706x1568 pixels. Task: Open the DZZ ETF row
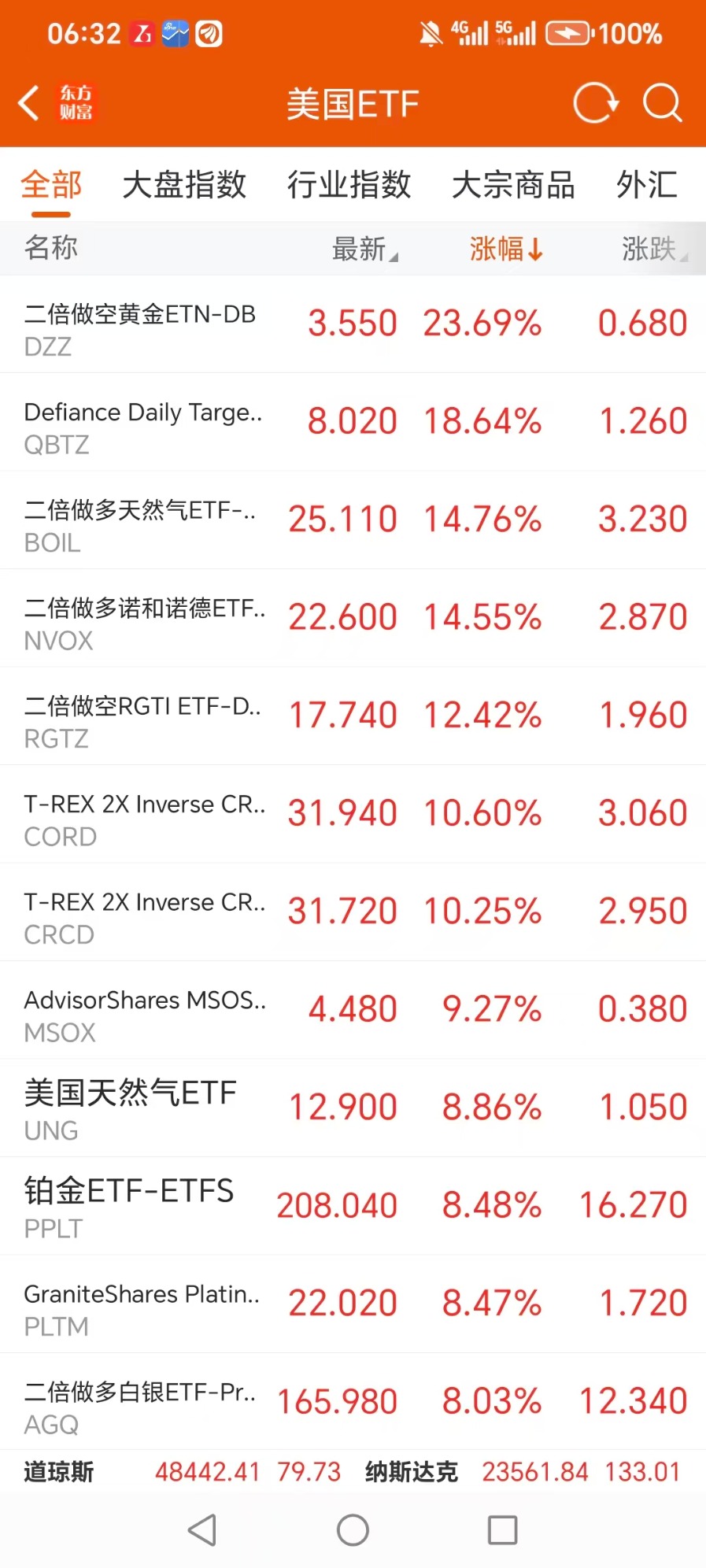[x=353, y=324]
